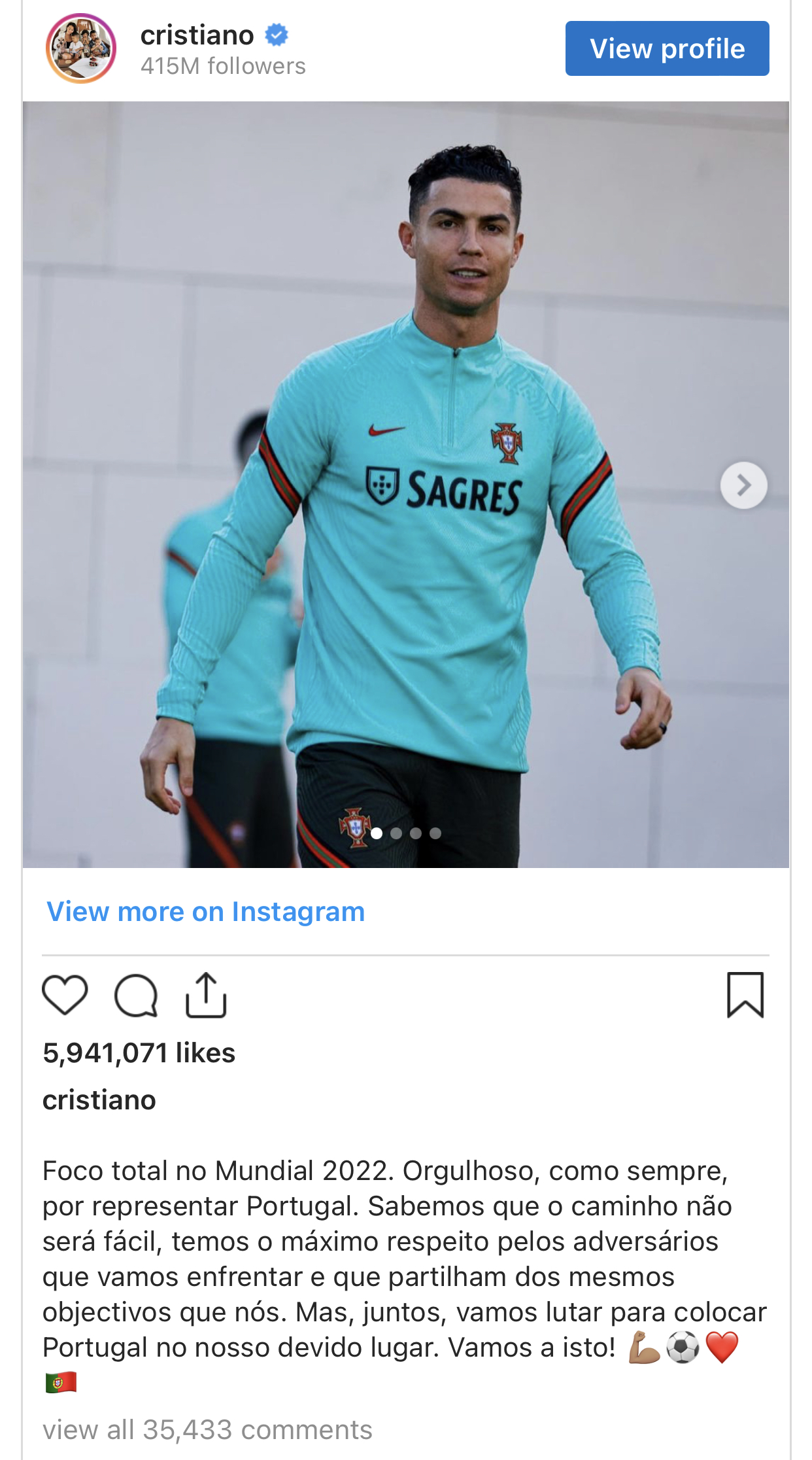Image resolution: width=812 pixels, height=1460 pixels.
Task: Open the cristiano username in the header
Action: tap(197, 35)
